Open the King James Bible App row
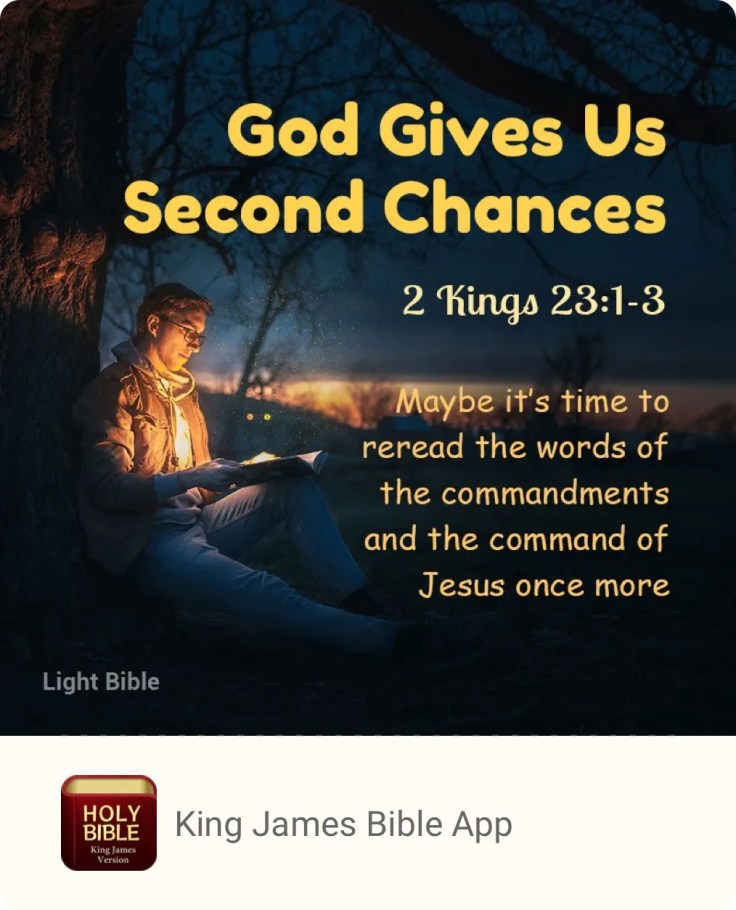736x910 pixels. 342,824
